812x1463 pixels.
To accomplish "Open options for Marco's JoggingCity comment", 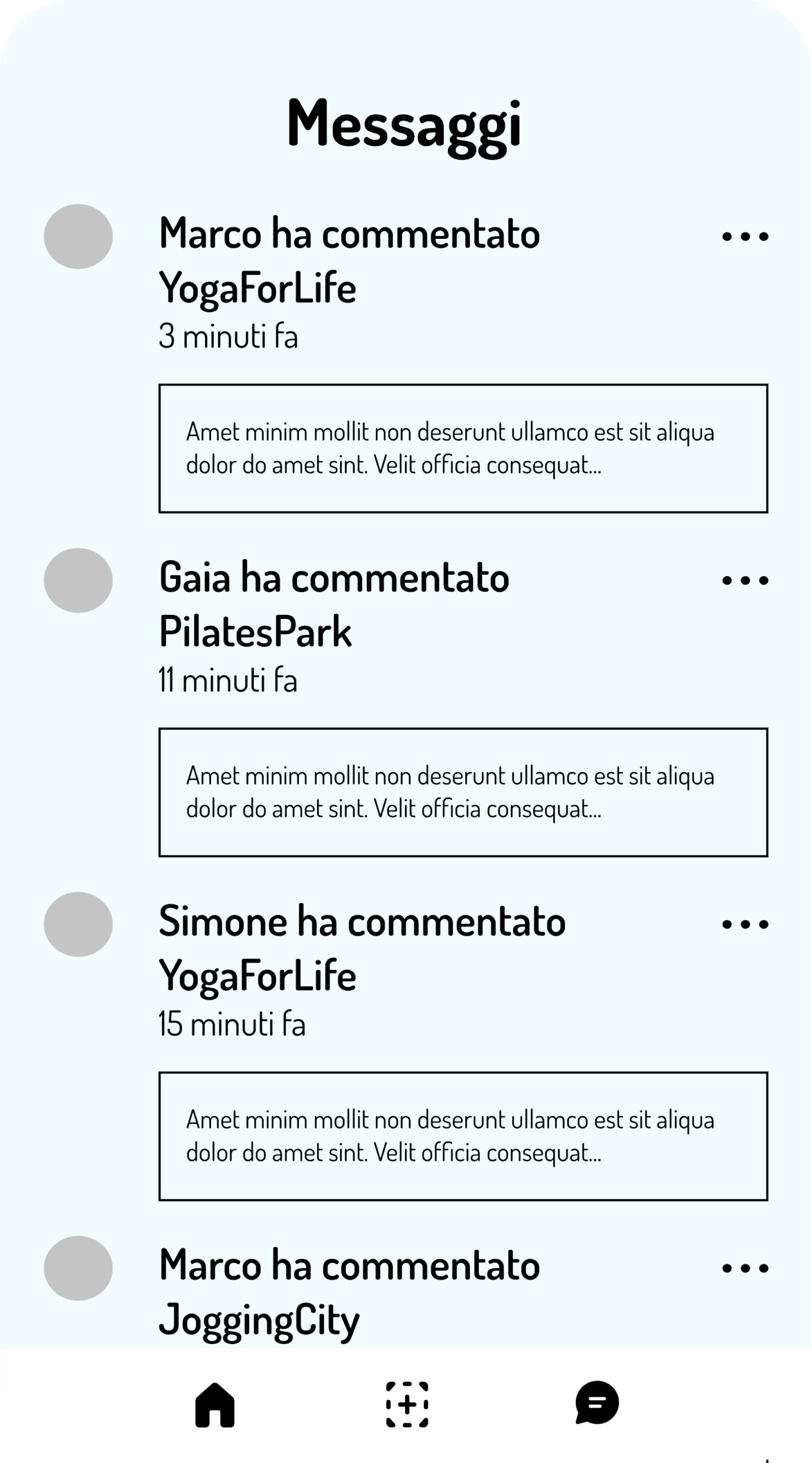I will (745, 1268).
